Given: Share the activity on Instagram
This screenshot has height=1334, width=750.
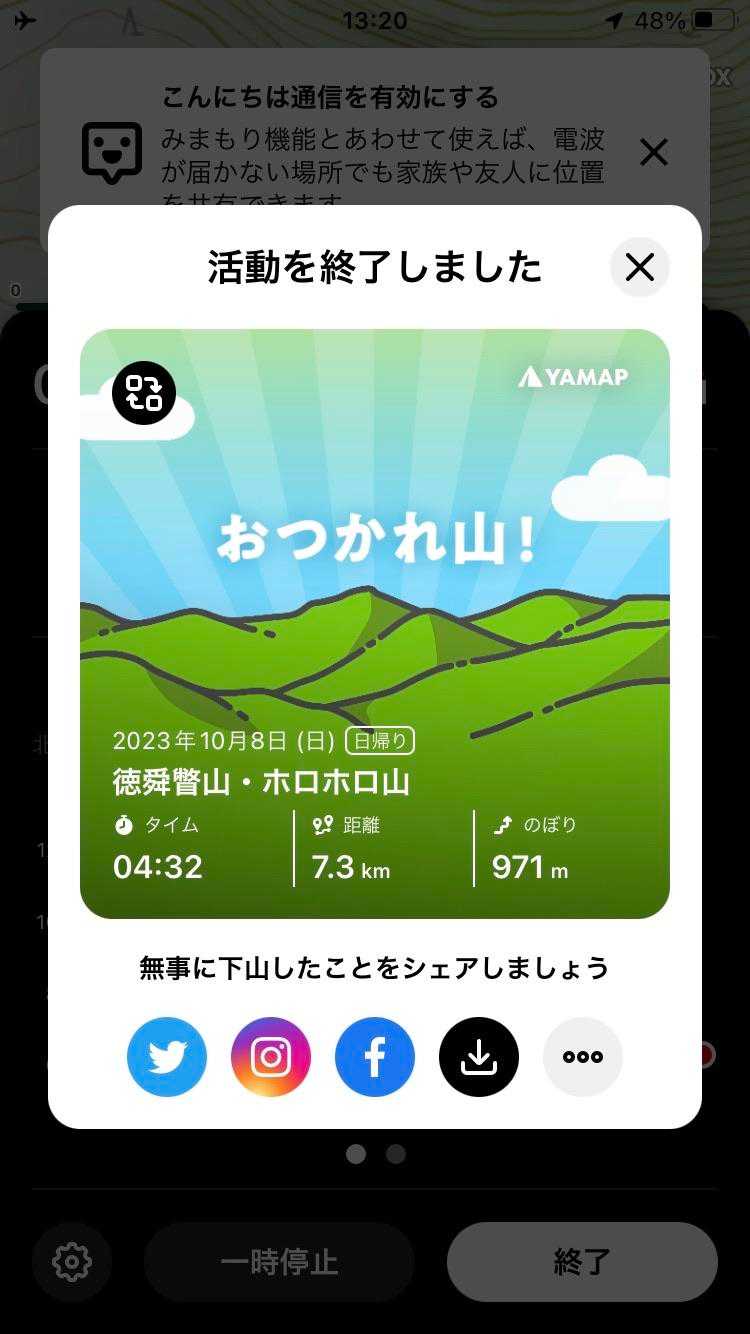Looking at the screenshot, I should [271, 1057].
